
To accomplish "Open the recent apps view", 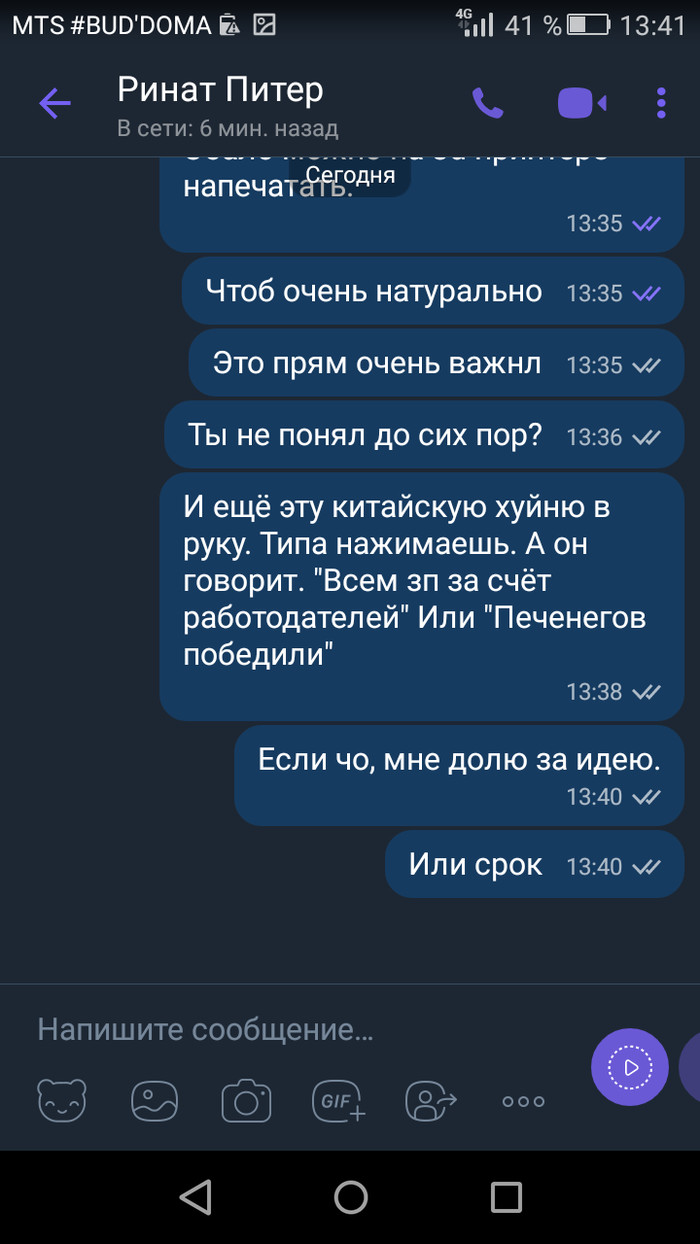I will (x=506, y=1196).
